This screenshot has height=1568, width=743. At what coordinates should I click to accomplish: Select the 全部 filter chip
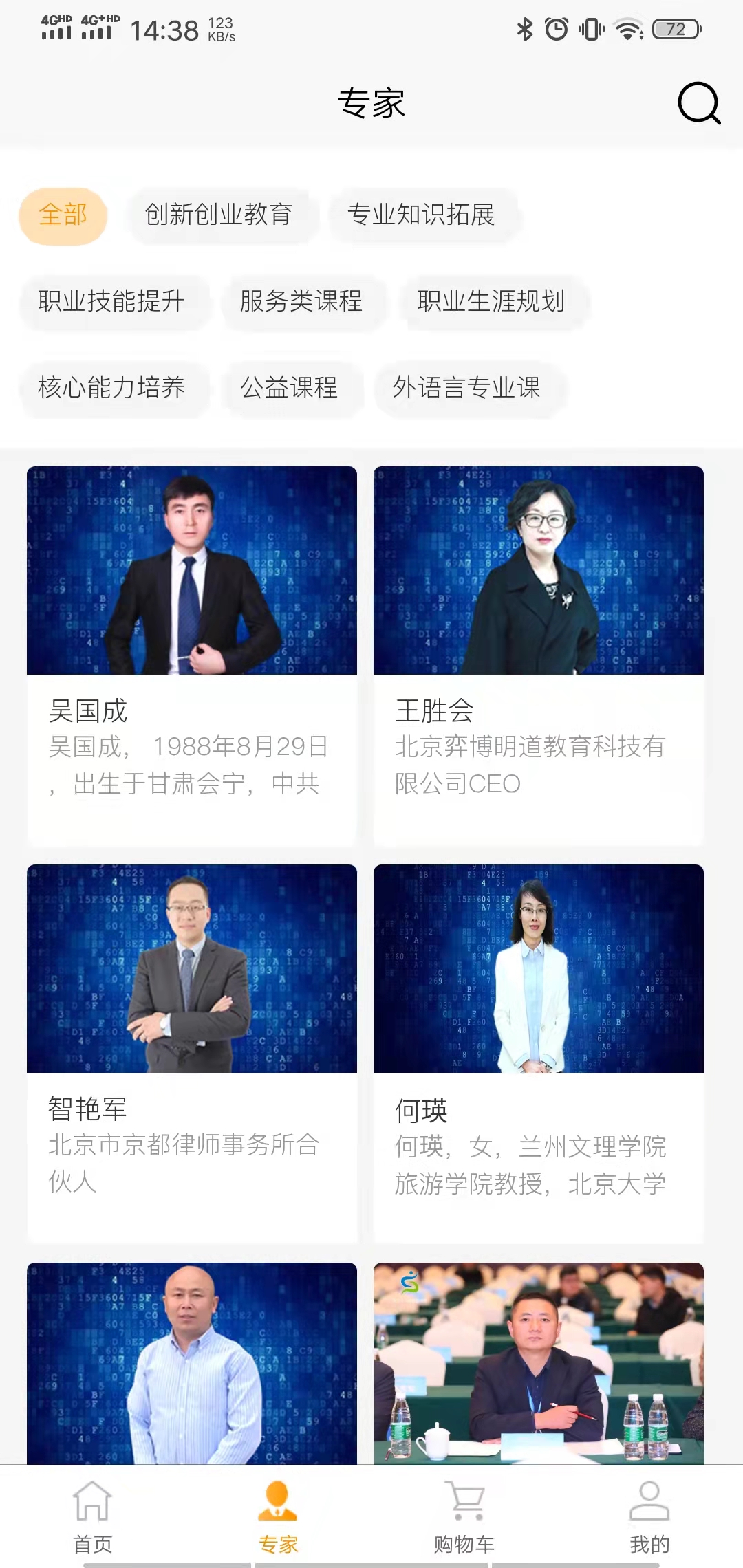point(63,215)
